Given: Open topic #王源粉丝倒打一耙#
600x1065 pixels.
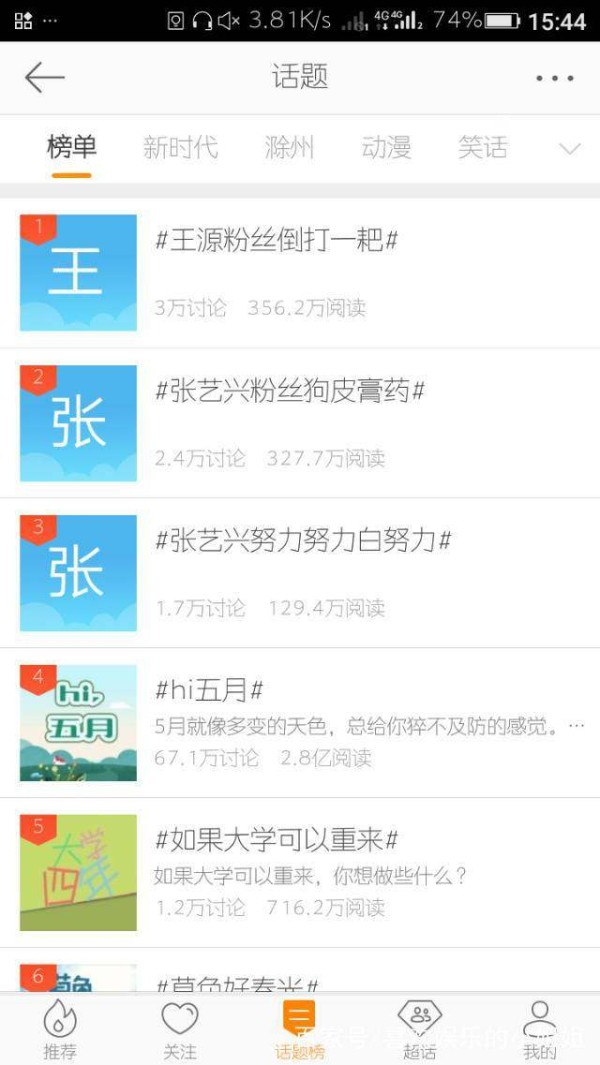Looking at the screenshot, I should (x=300, y=273).
